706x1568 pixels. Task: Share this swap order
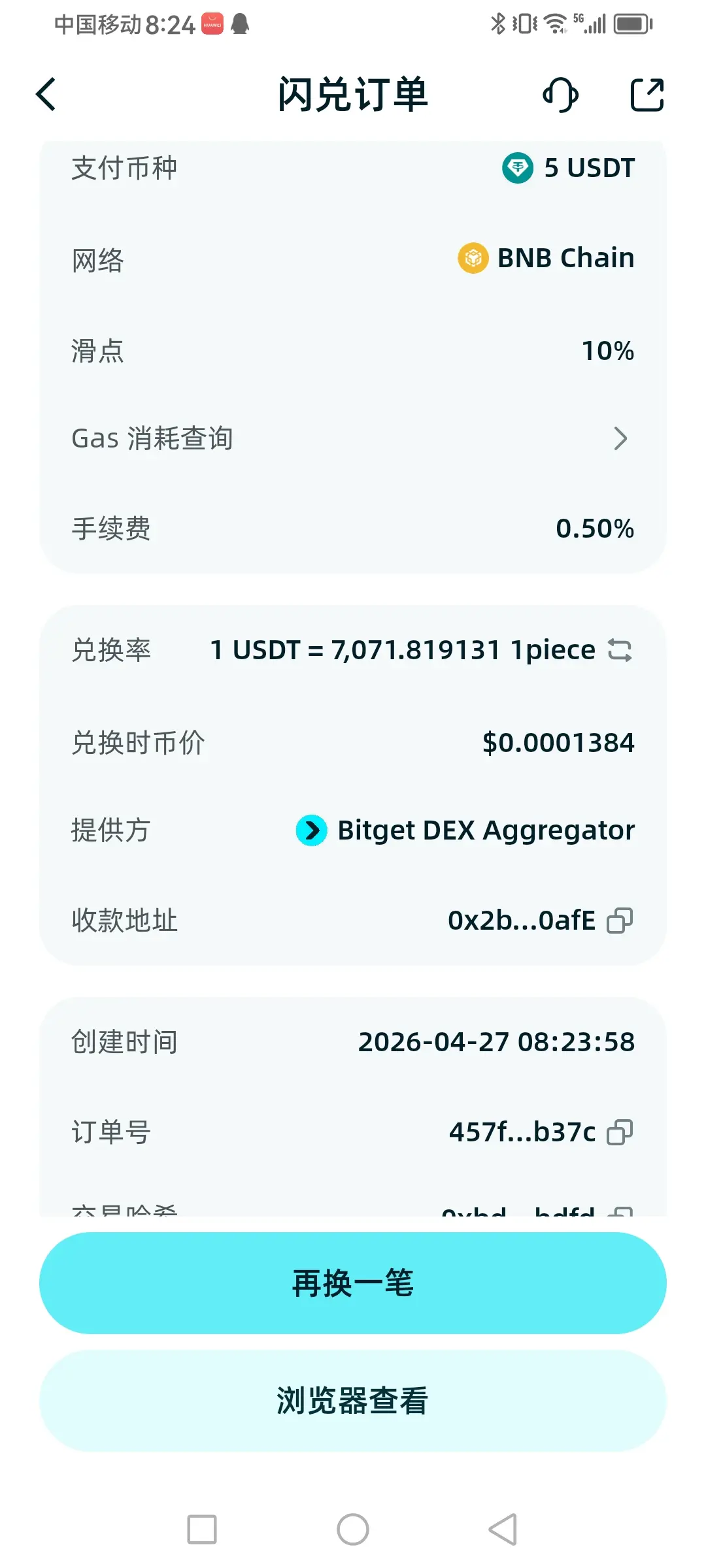[x=647, y=95]
